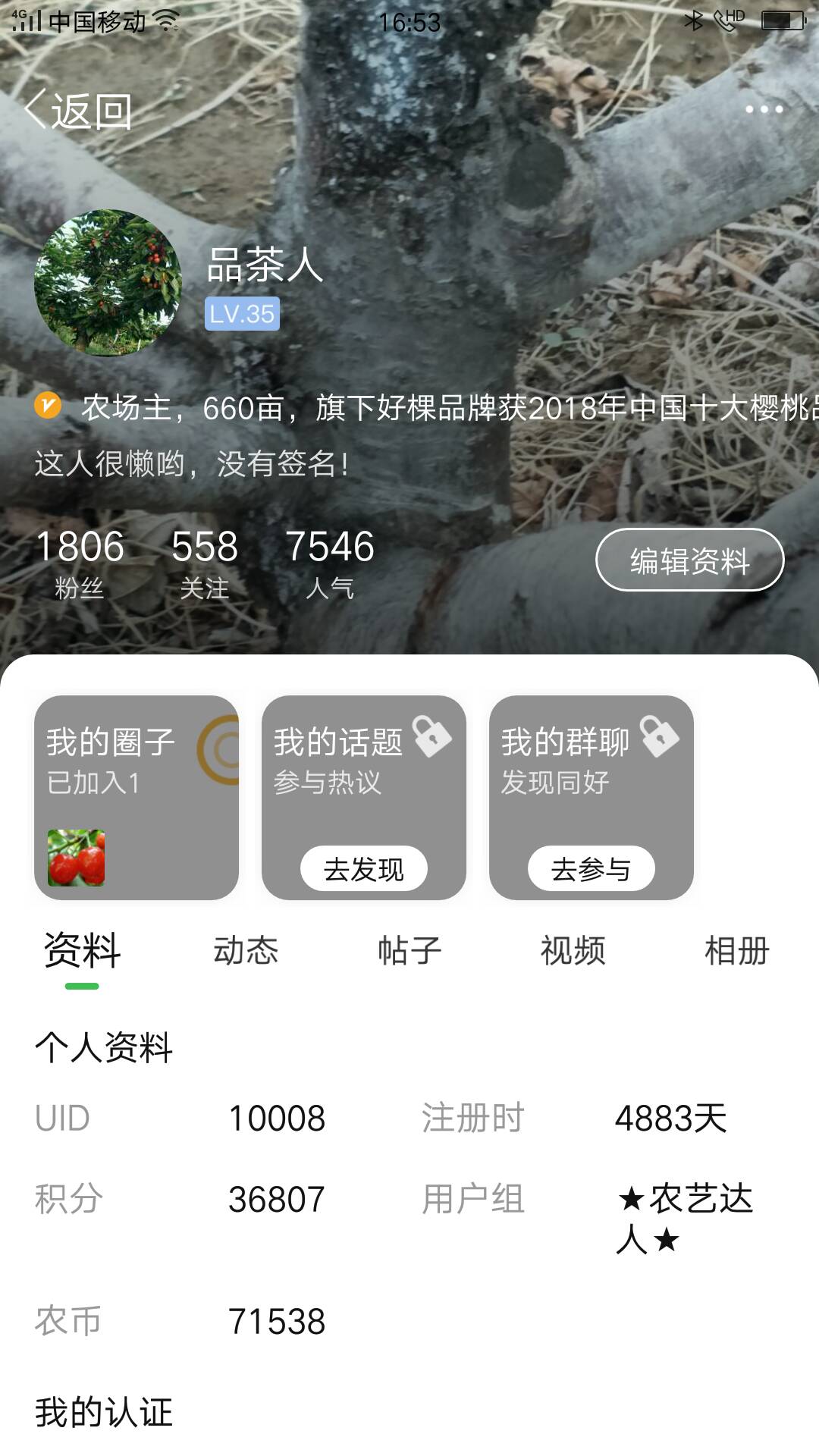Open the three-dot overflow menu
The image size is (819, 1456).
coord(764,109)
